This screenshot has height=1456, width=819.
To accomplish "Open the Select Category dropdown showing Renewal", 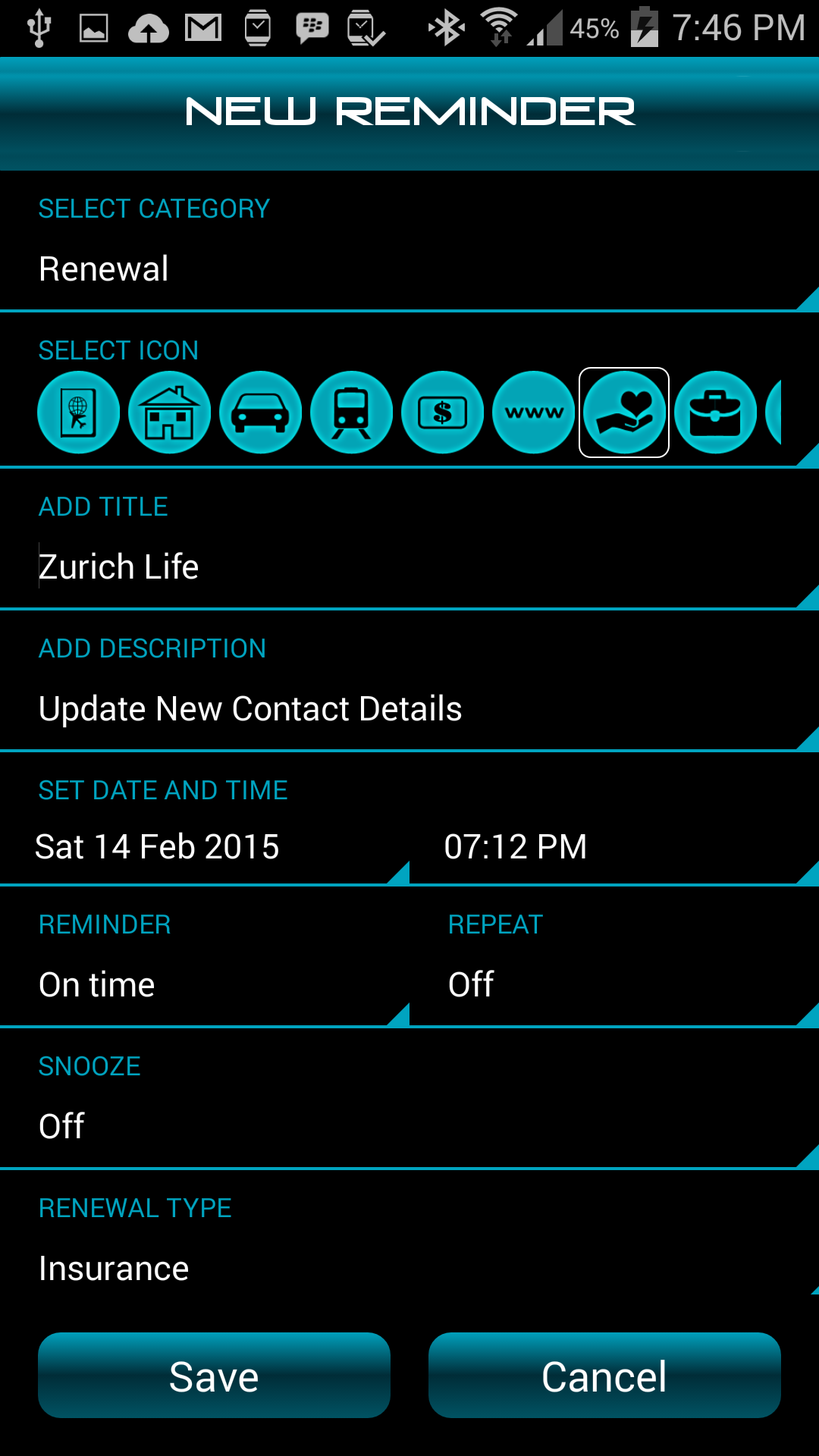I will (x=409, y=269).
